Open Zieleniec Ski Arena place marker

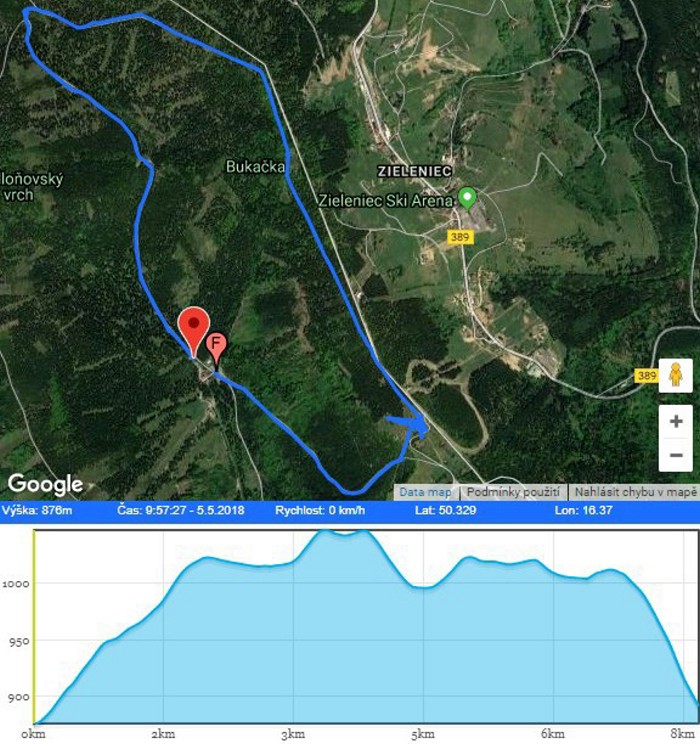[466, 197]
